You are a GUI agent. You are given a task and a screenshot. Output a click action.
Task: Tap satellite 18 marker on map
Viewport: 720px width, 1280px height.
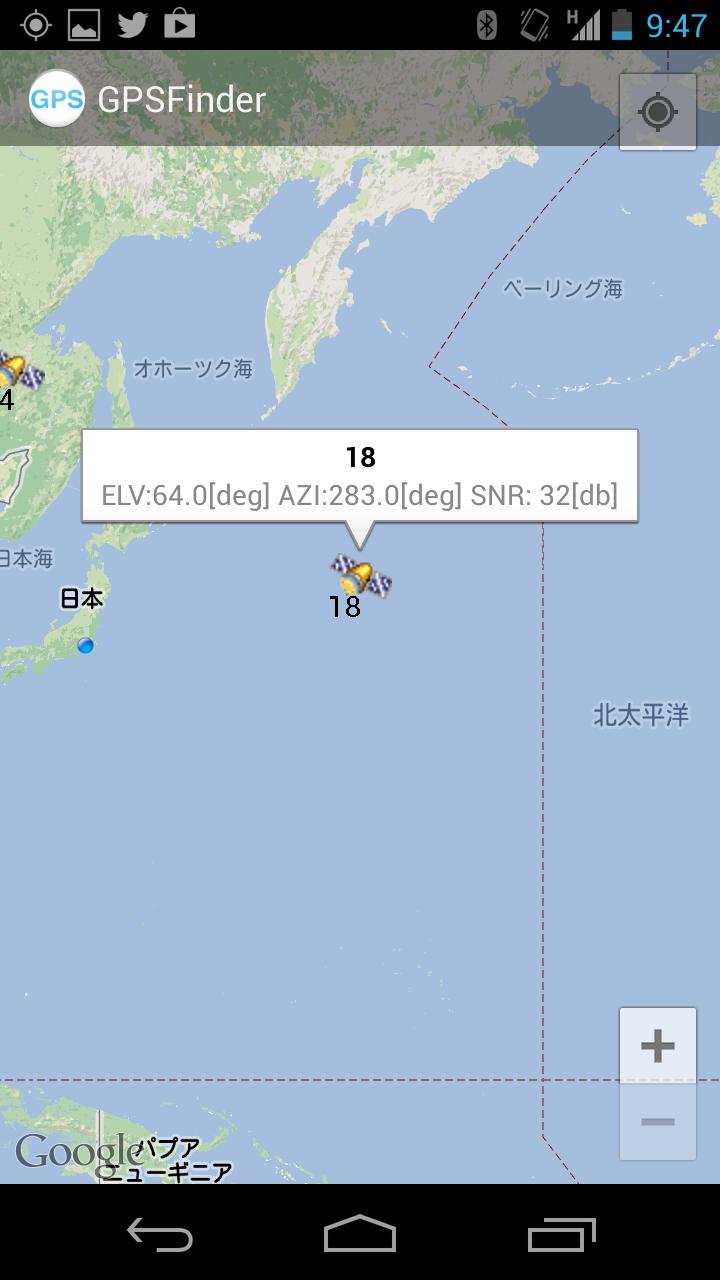(360, 578)
